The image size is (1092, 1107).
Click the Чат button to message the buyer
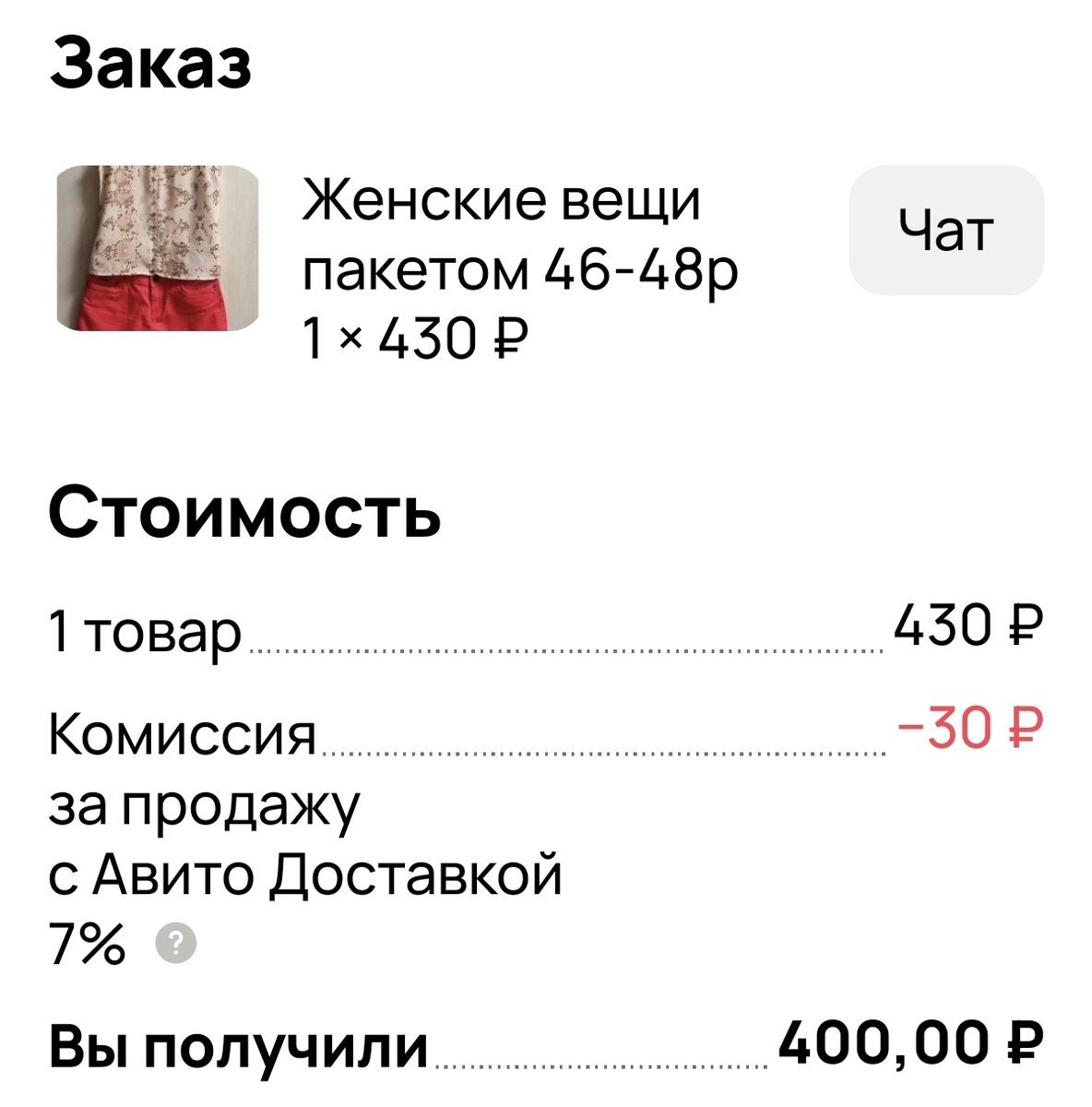(946, 230)
